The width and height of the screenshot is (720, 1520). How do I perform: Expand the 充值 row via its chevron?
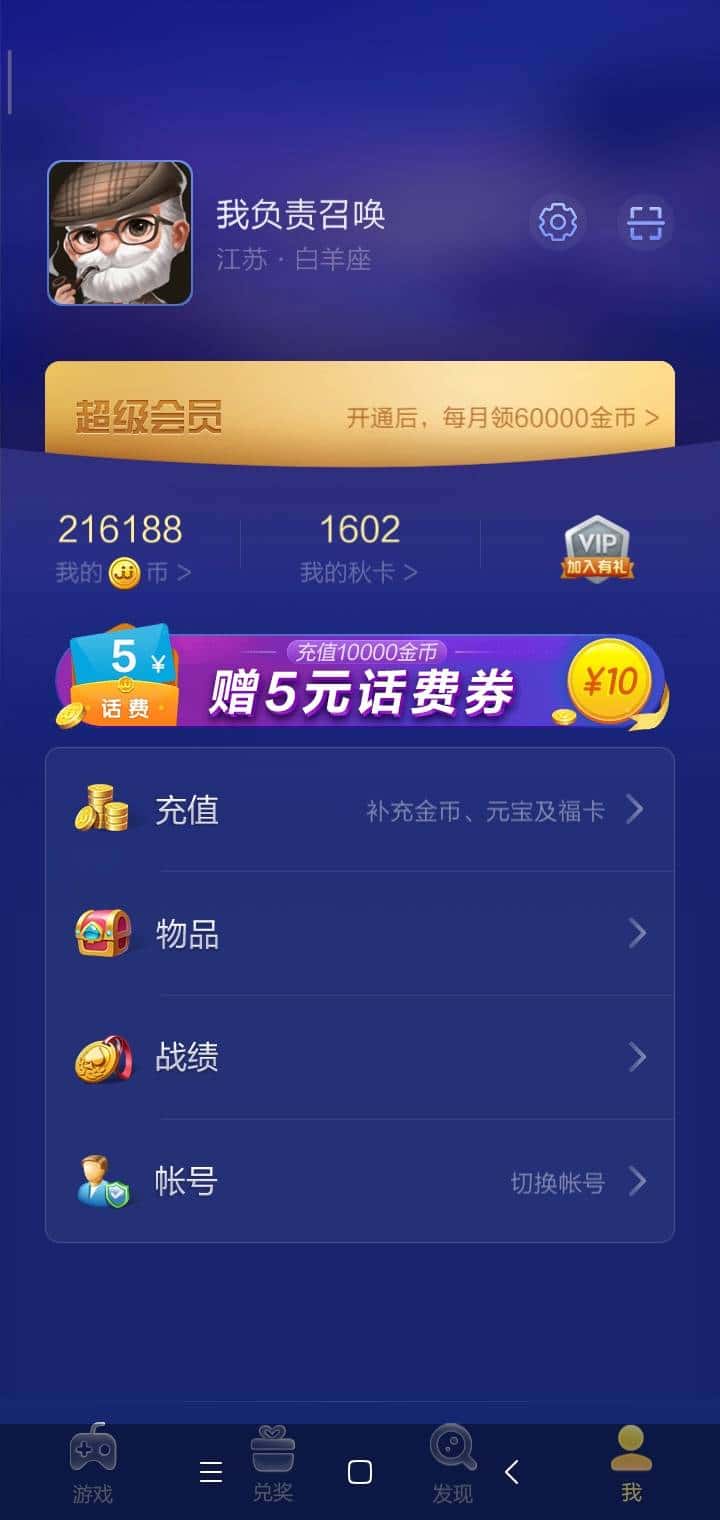[637, 810]
